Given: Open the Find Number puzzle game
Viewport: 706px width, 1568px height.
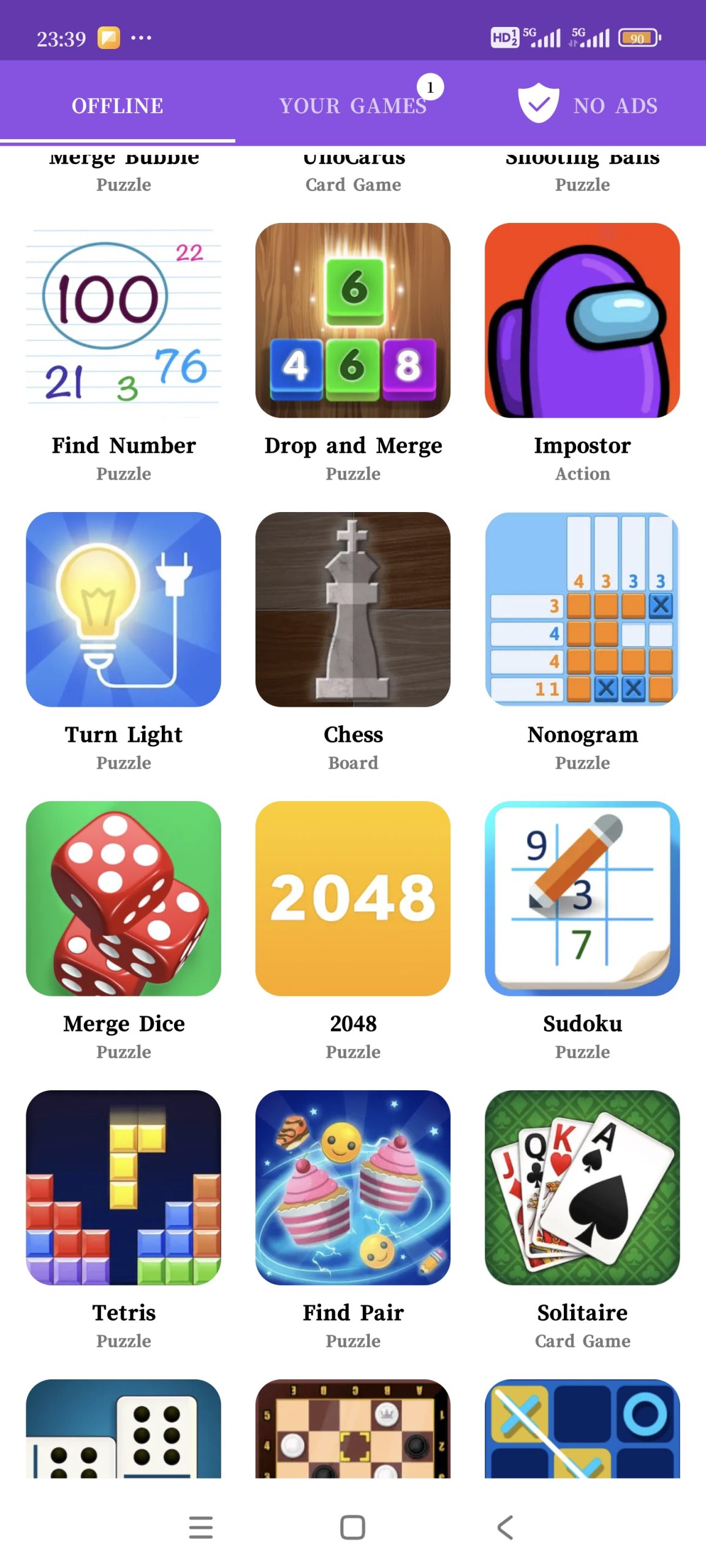Looking at the screenshot, I should coord(123,320).
